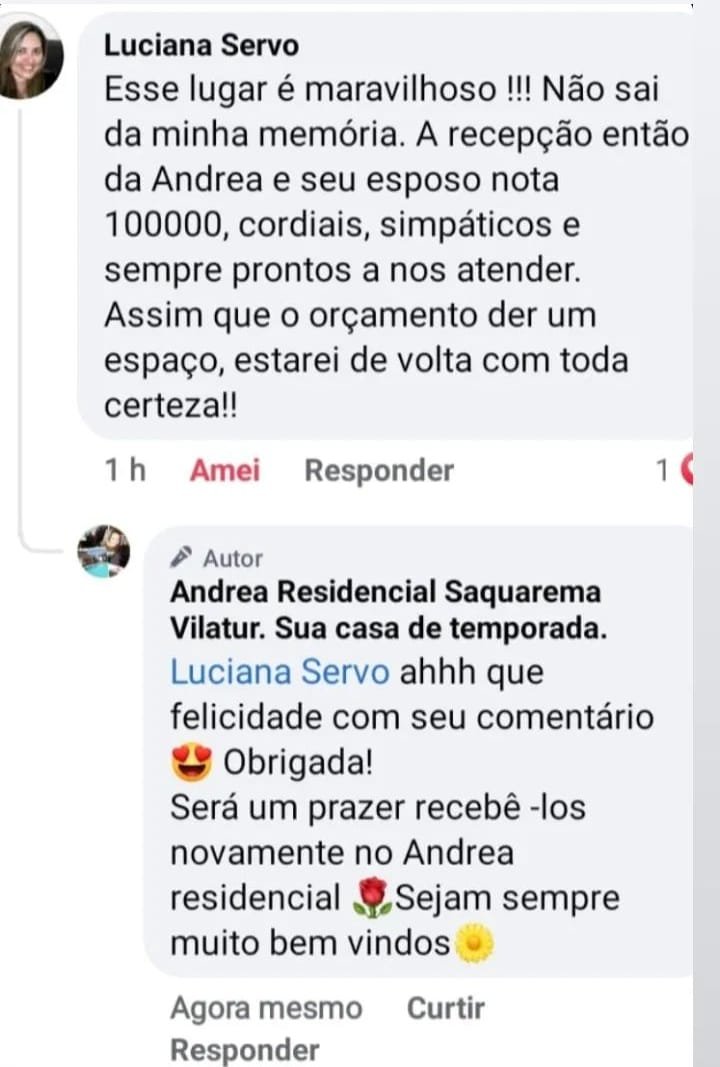Viewport: 720px width, 1067px height.
Task: Open Luciana Servo's profile picture
Action: tap(31, 59)
